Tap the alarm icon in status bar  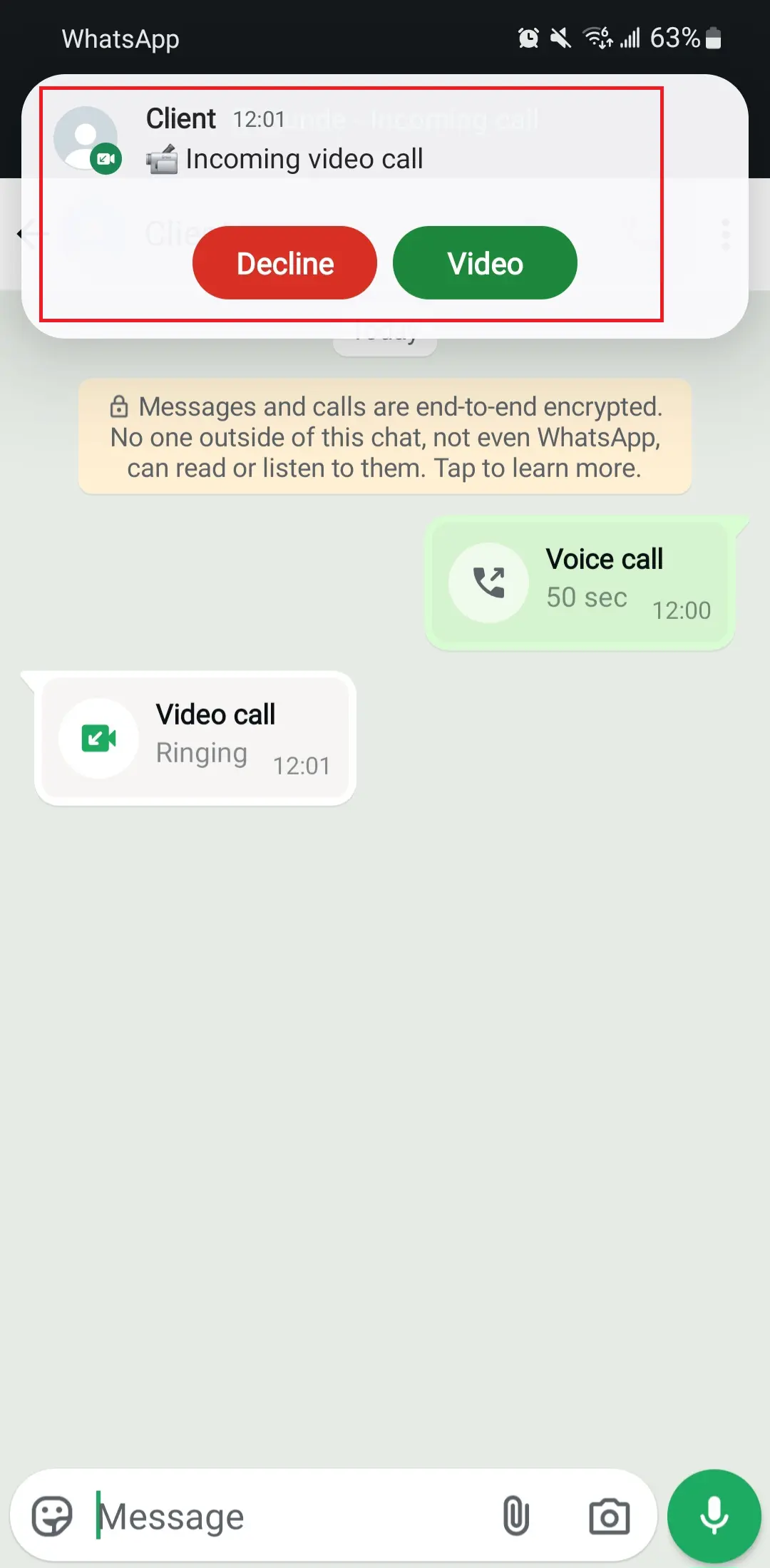[528, 38]
